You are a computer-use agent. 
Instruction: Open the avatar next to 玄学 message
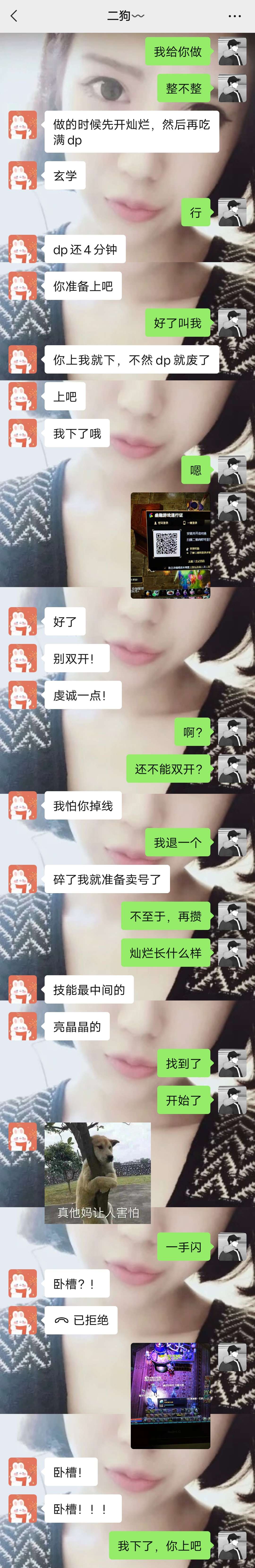tap(22, 176)
